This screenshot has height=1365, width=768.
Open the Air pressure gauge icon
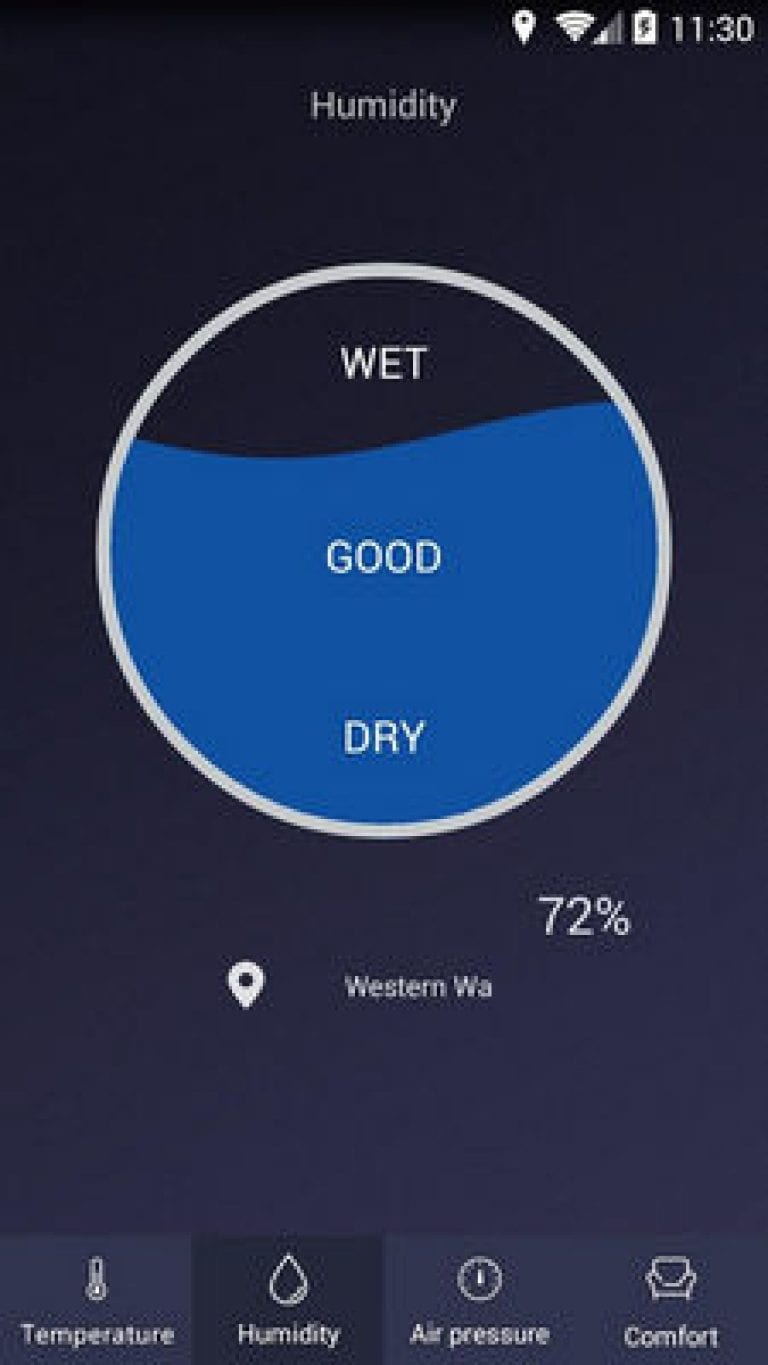479,1277
